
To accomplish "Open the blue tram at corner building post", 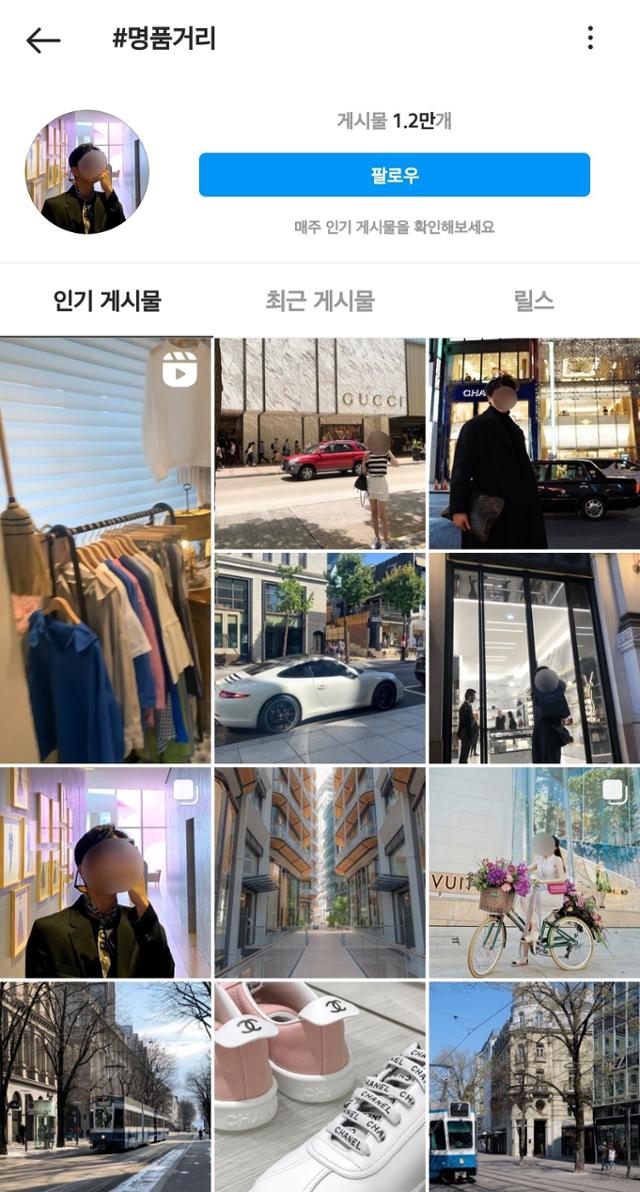I will 534,1086.
